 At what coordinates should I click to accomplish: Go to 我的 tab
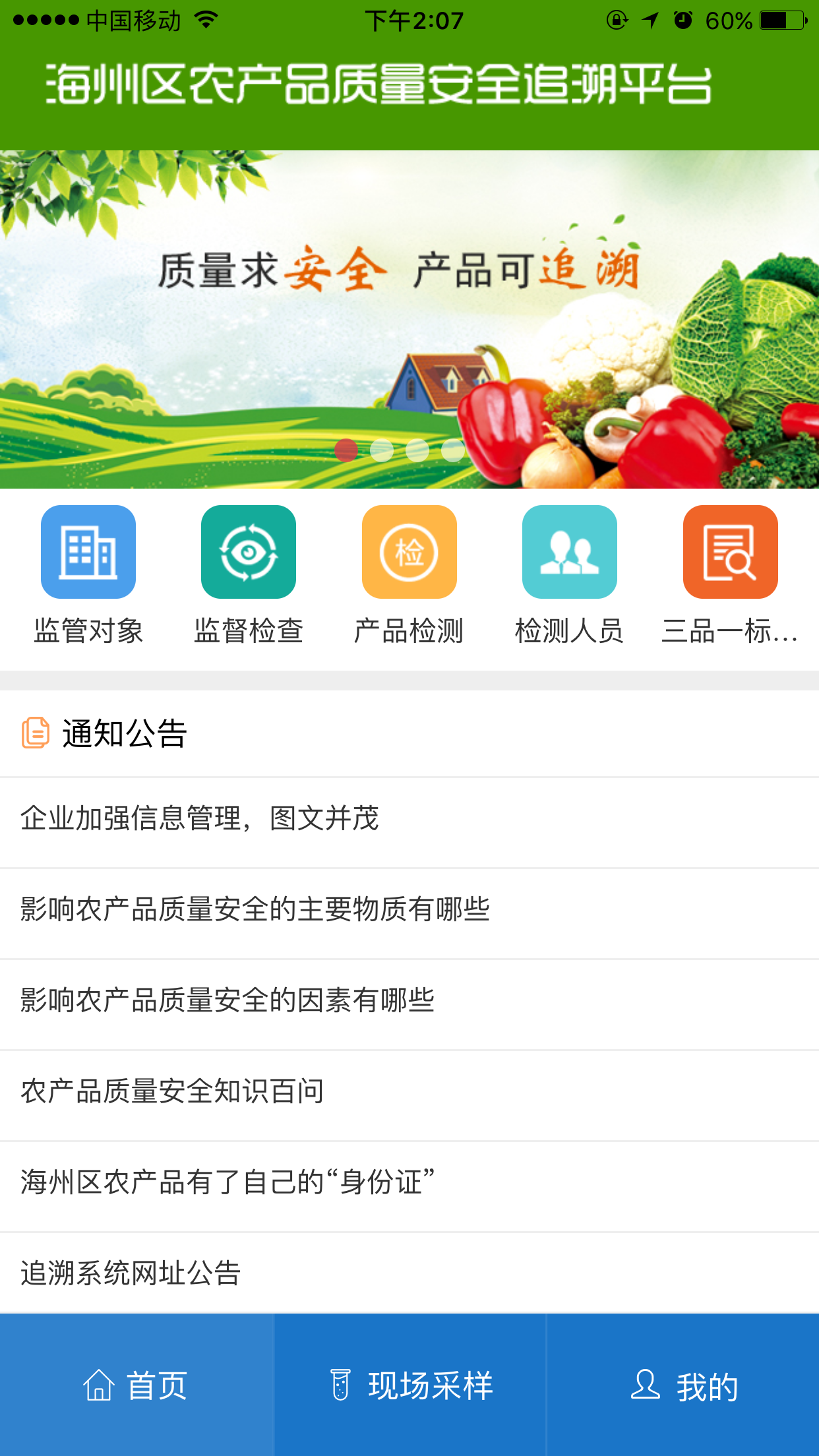(683, 1385)
